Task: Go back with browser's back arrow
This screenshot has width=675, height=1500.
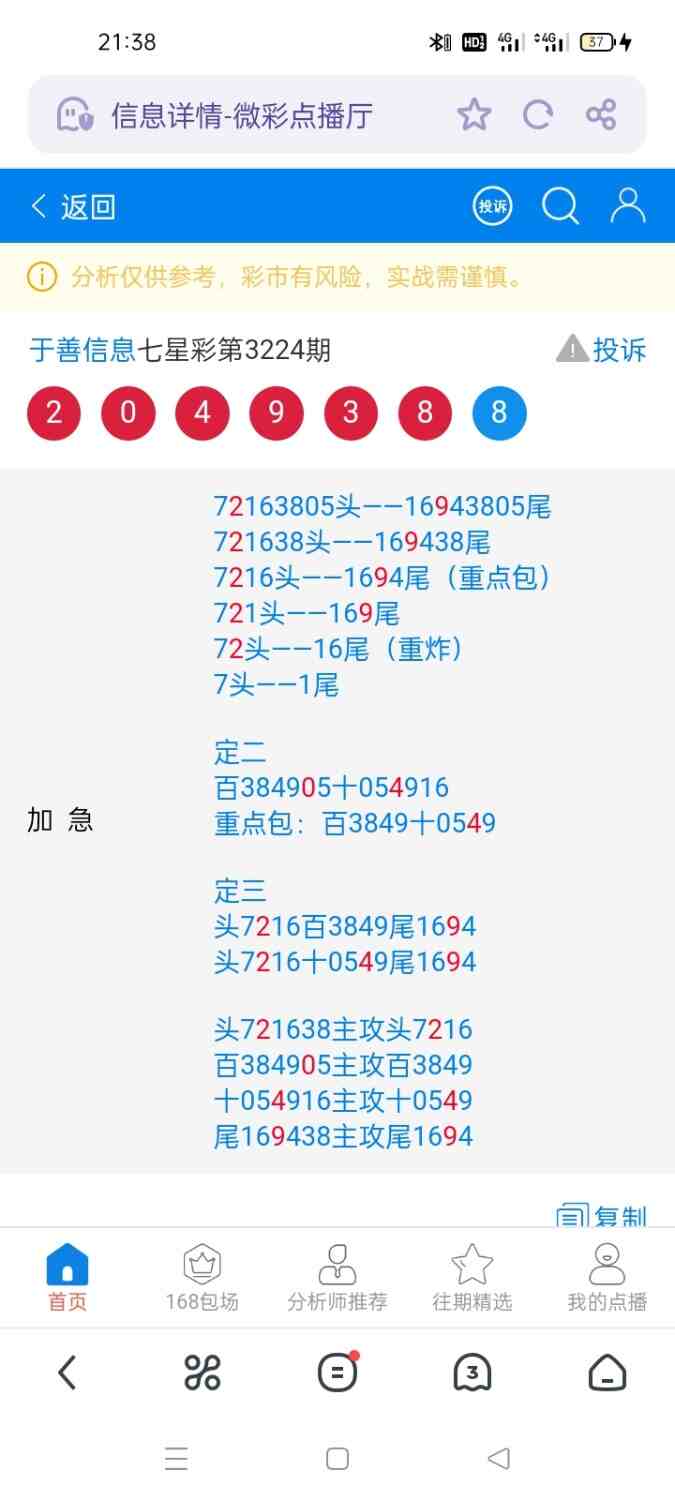Action: click(x=67, y=1373)
